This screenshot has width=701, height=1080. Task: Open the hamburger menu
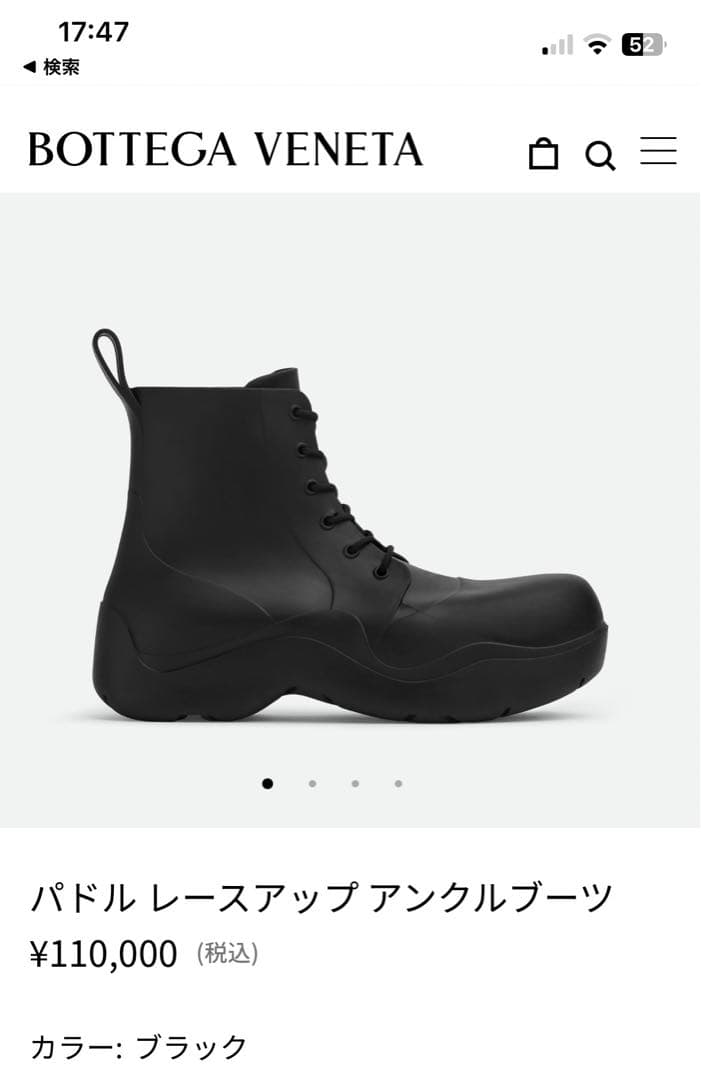pyautogui.click(x=658, y=151)
